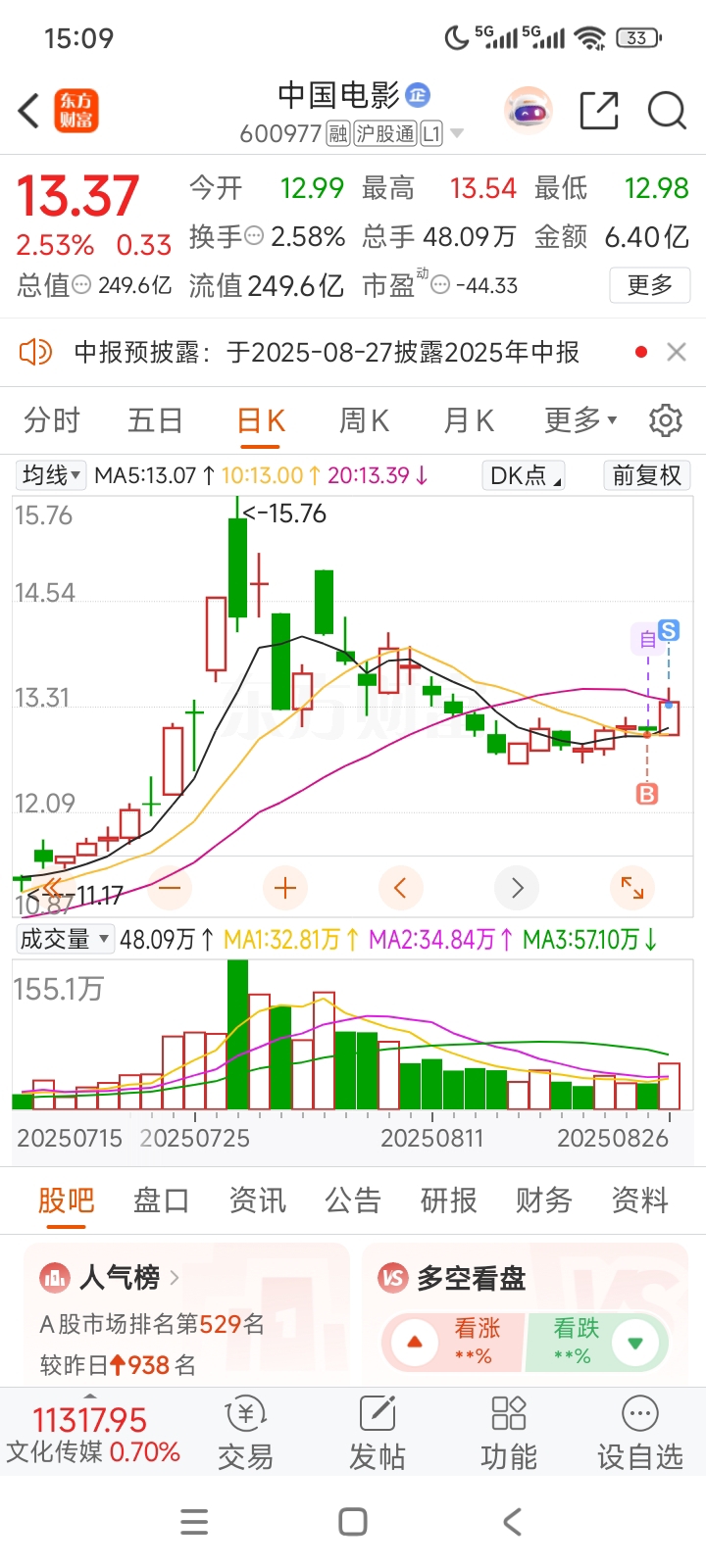
Task: Share this stock page
Action: pos(599,111)
